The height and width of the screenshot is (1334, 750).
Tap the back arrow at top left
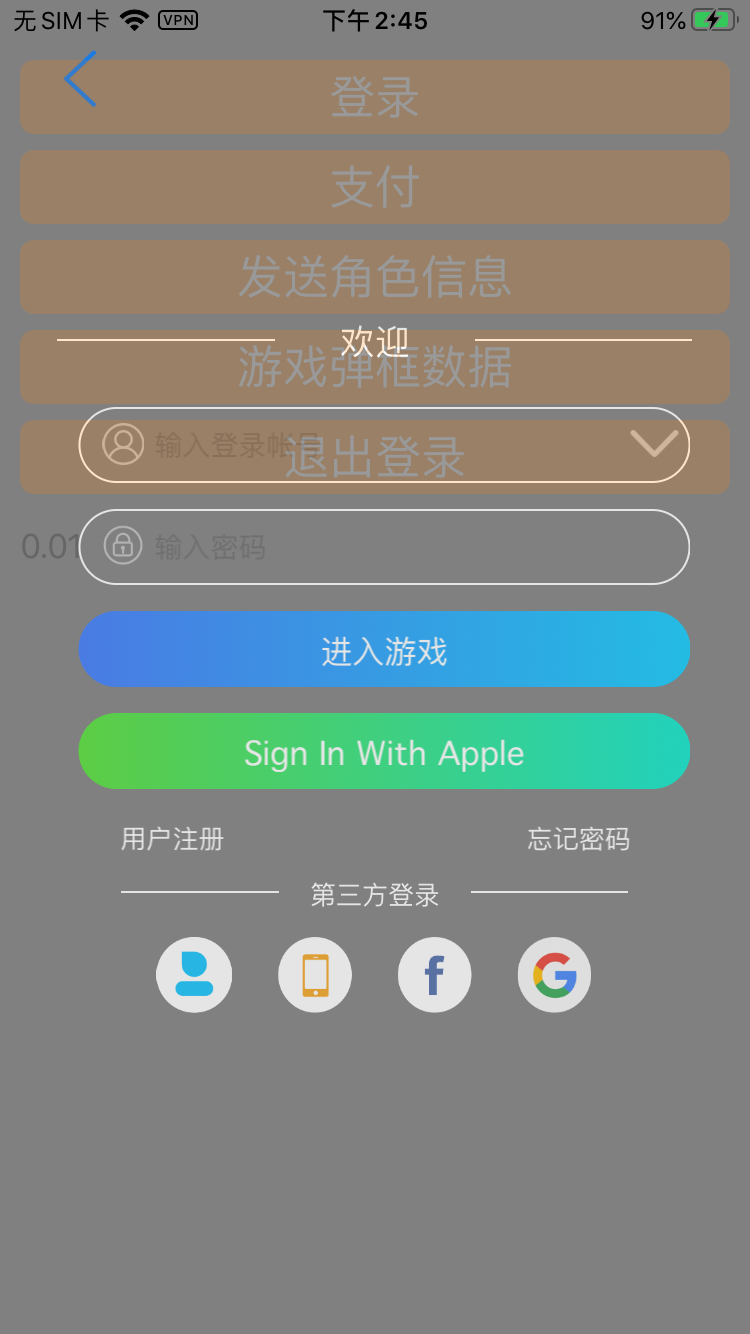pos(80,79)
